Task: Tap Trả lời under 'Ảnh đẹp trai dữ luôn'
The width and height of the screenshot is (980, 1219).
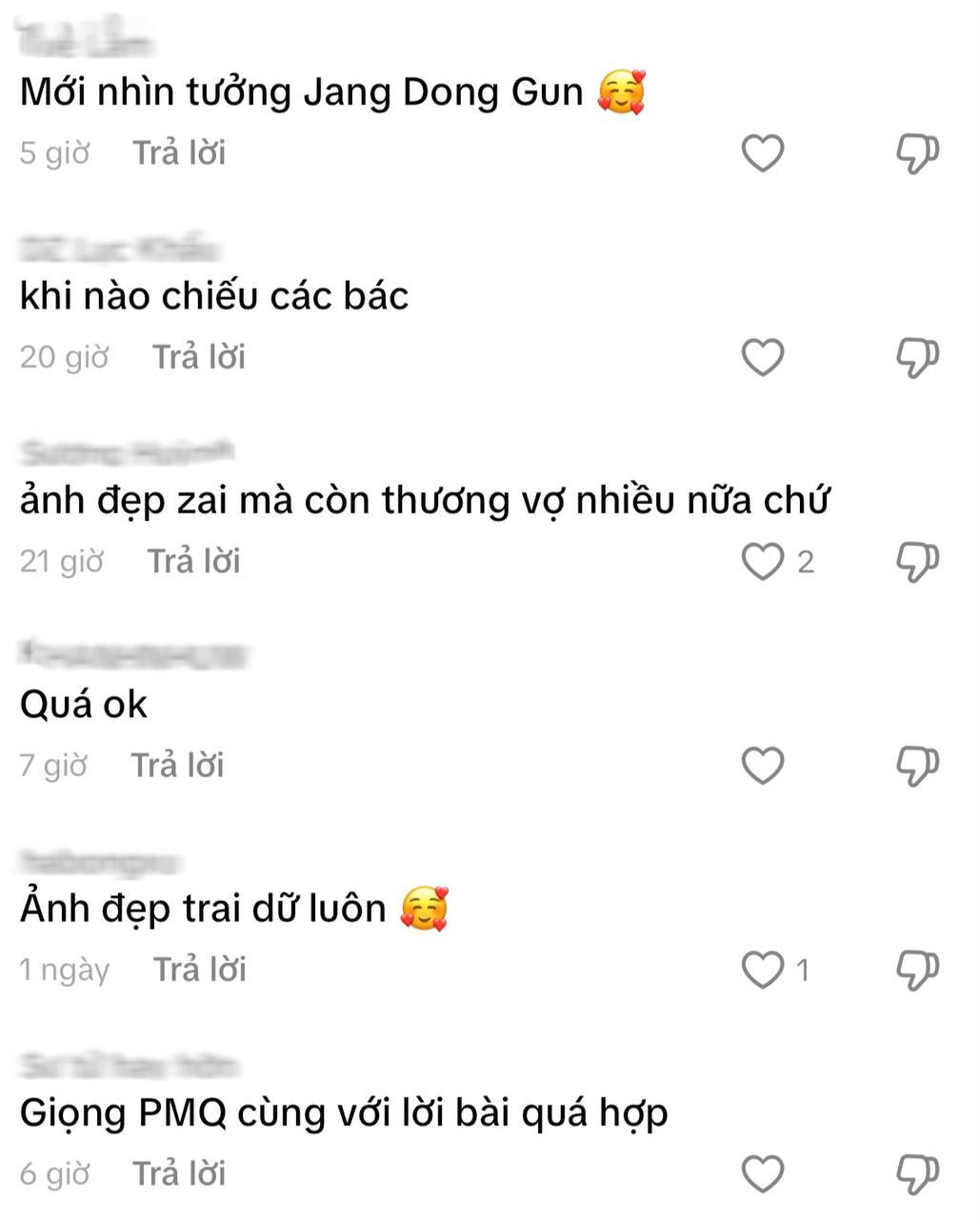Action: 200,969
